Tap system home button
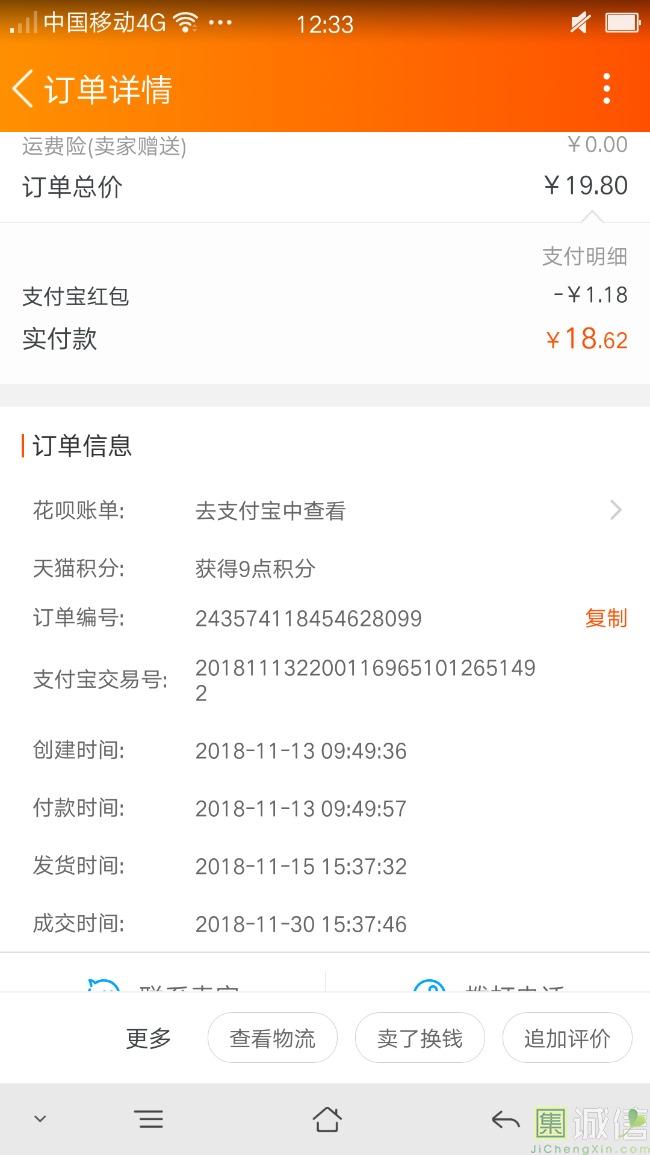The width and height of the screenshot is (650, 1155). [326, 1120]
